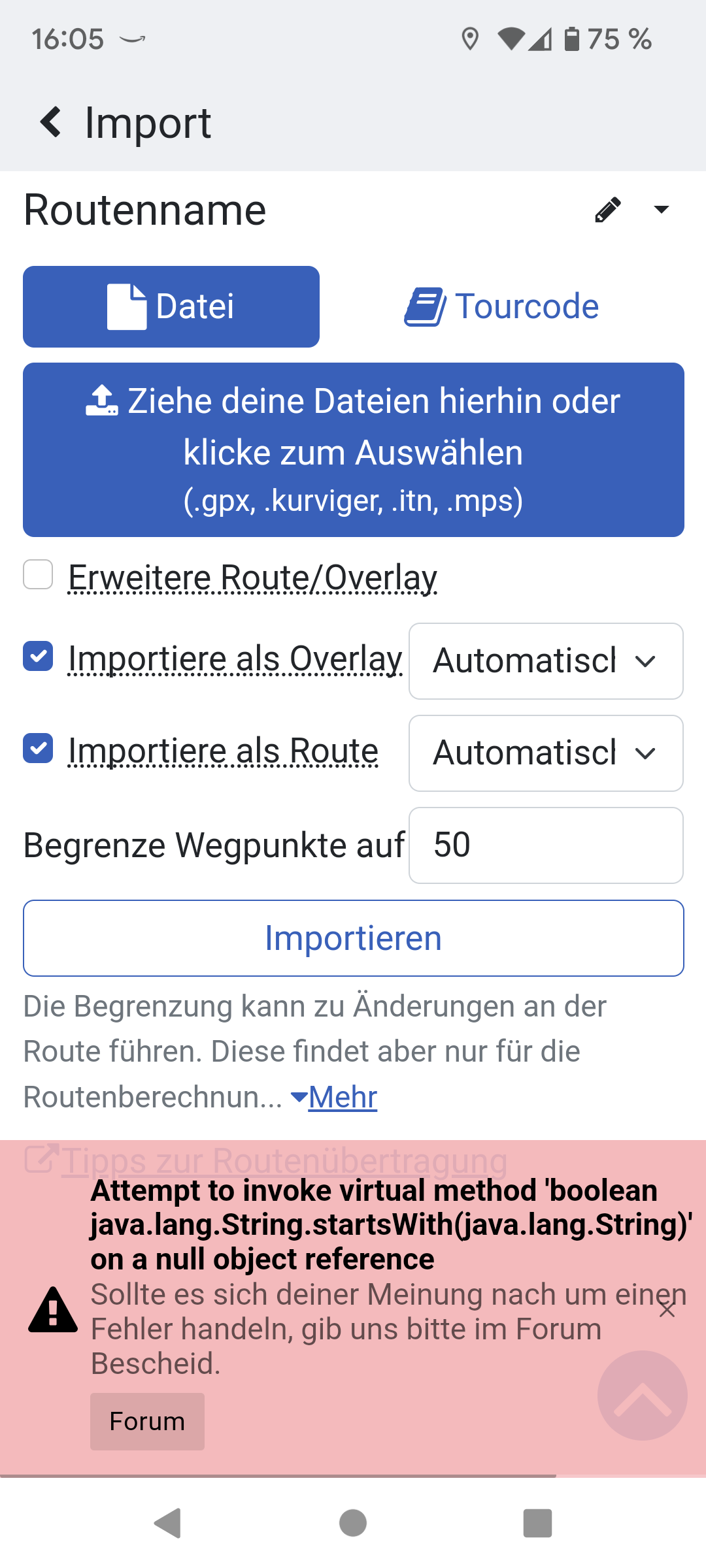This screenshot has height=1568, width=706.
Task: Tap the Importieren button
Action: [x=353, y=938]
